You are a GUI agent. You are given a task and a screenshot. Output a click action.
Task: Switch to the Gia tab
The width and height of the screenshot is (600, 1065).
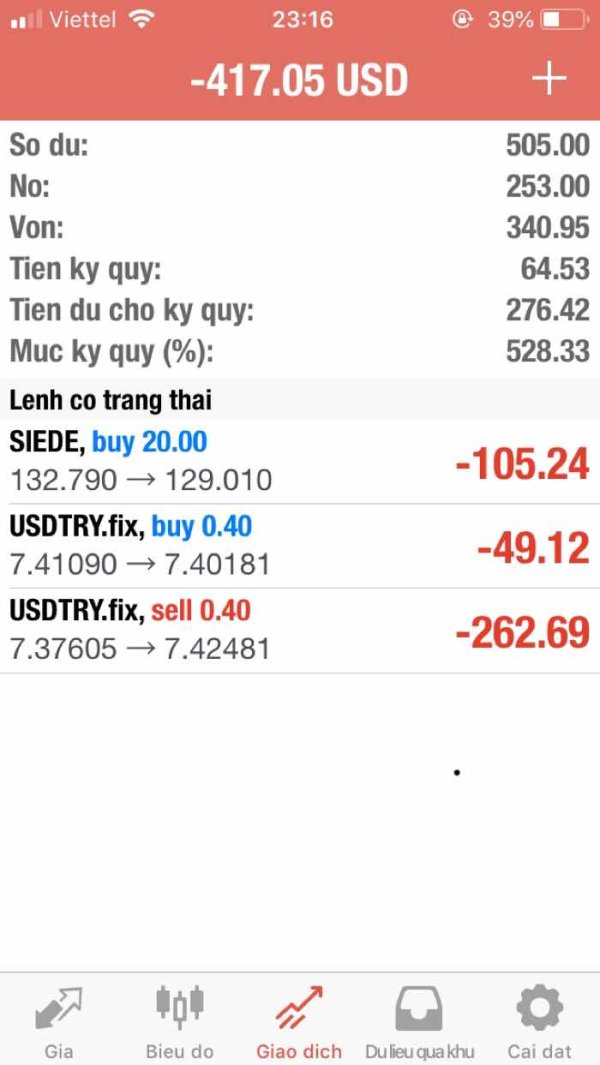(59, 1020)
